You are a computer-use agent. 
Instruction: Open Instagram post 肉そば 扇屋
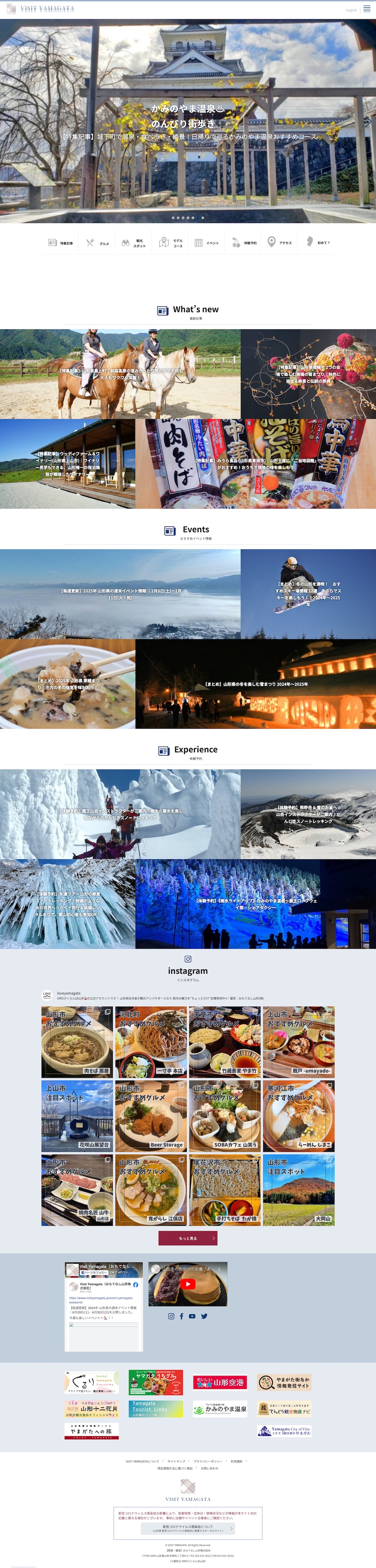[77, 1041]
